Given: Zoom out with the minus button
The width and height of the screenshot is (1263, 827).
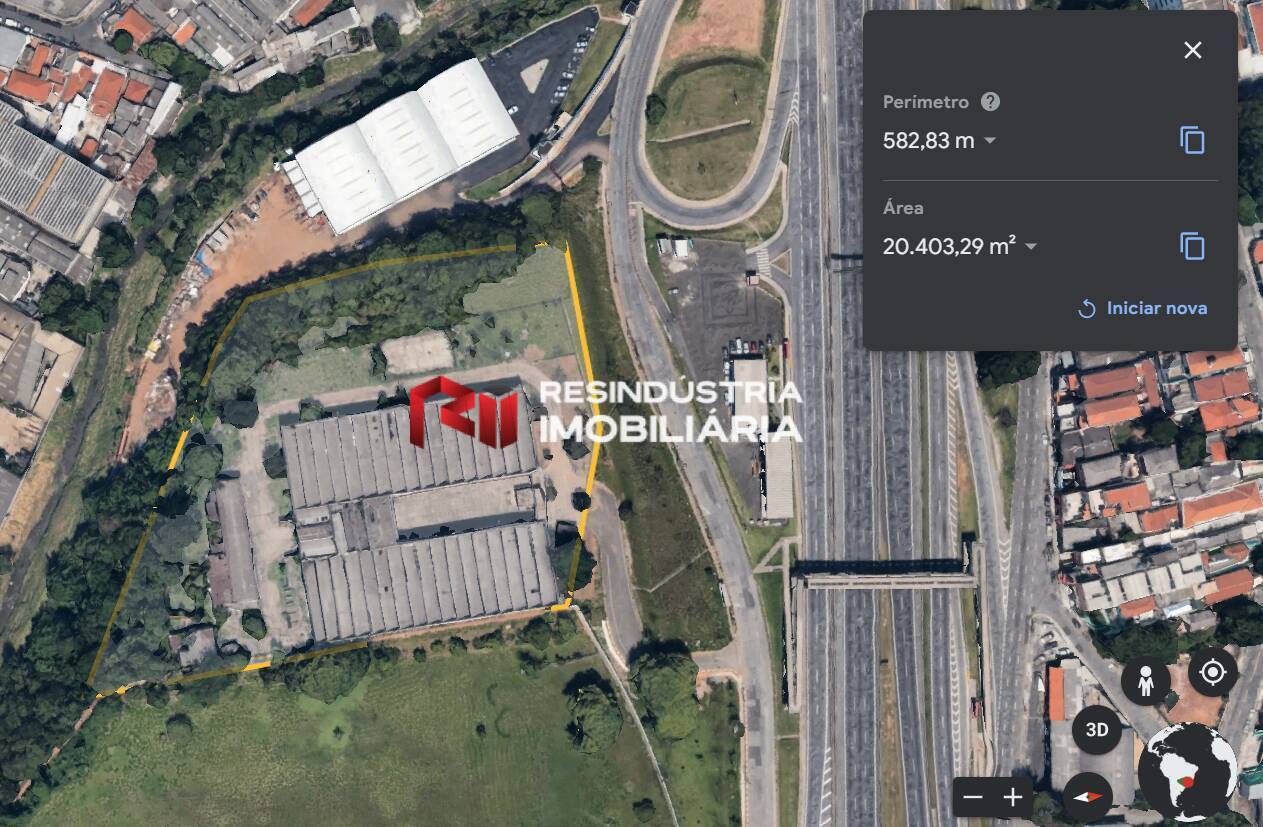Looking at the screenshot, I should 974,797.
